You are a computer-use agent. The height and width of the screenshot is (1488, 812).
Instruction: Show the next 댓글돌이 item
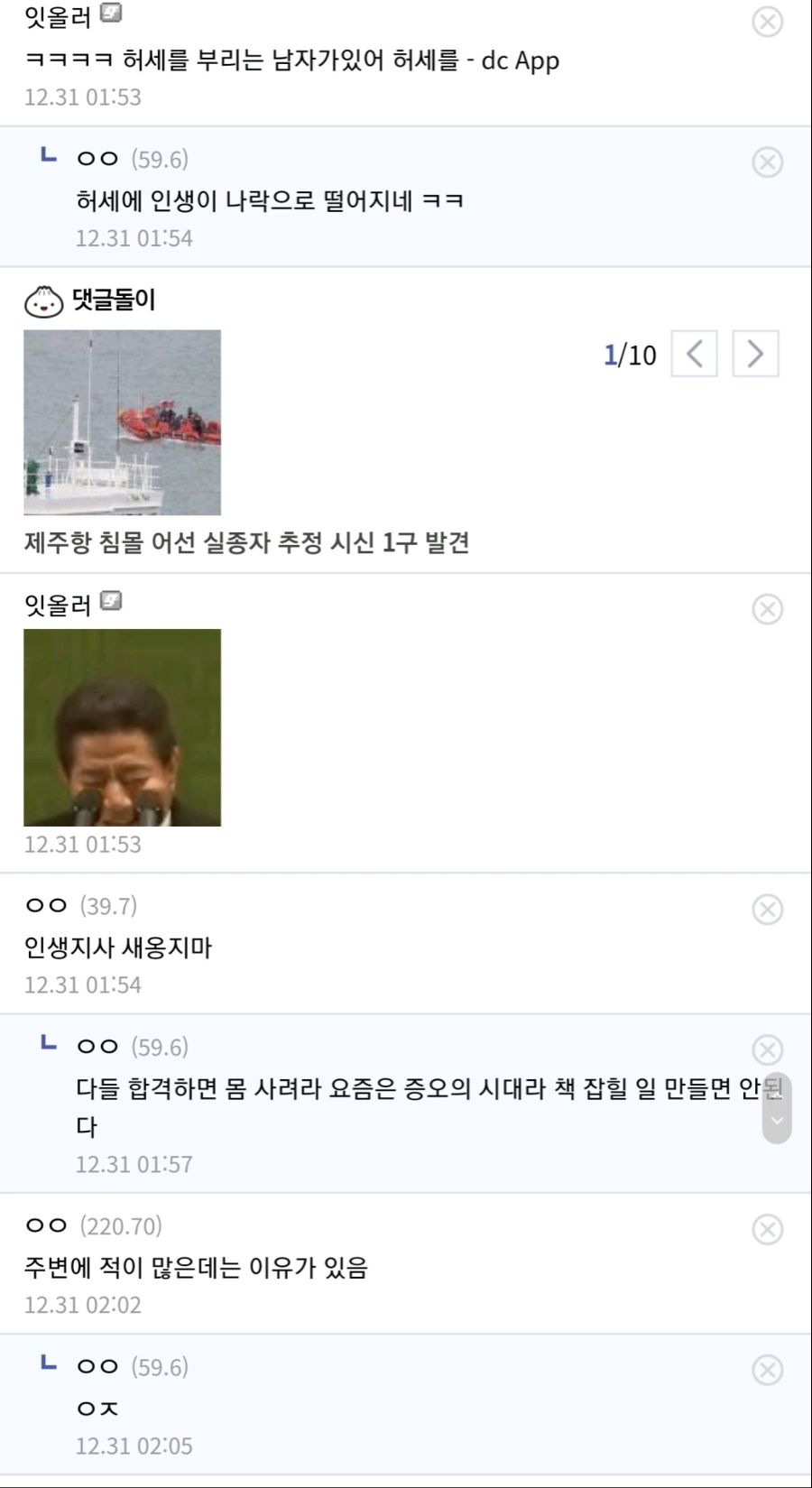pos(755,354)
